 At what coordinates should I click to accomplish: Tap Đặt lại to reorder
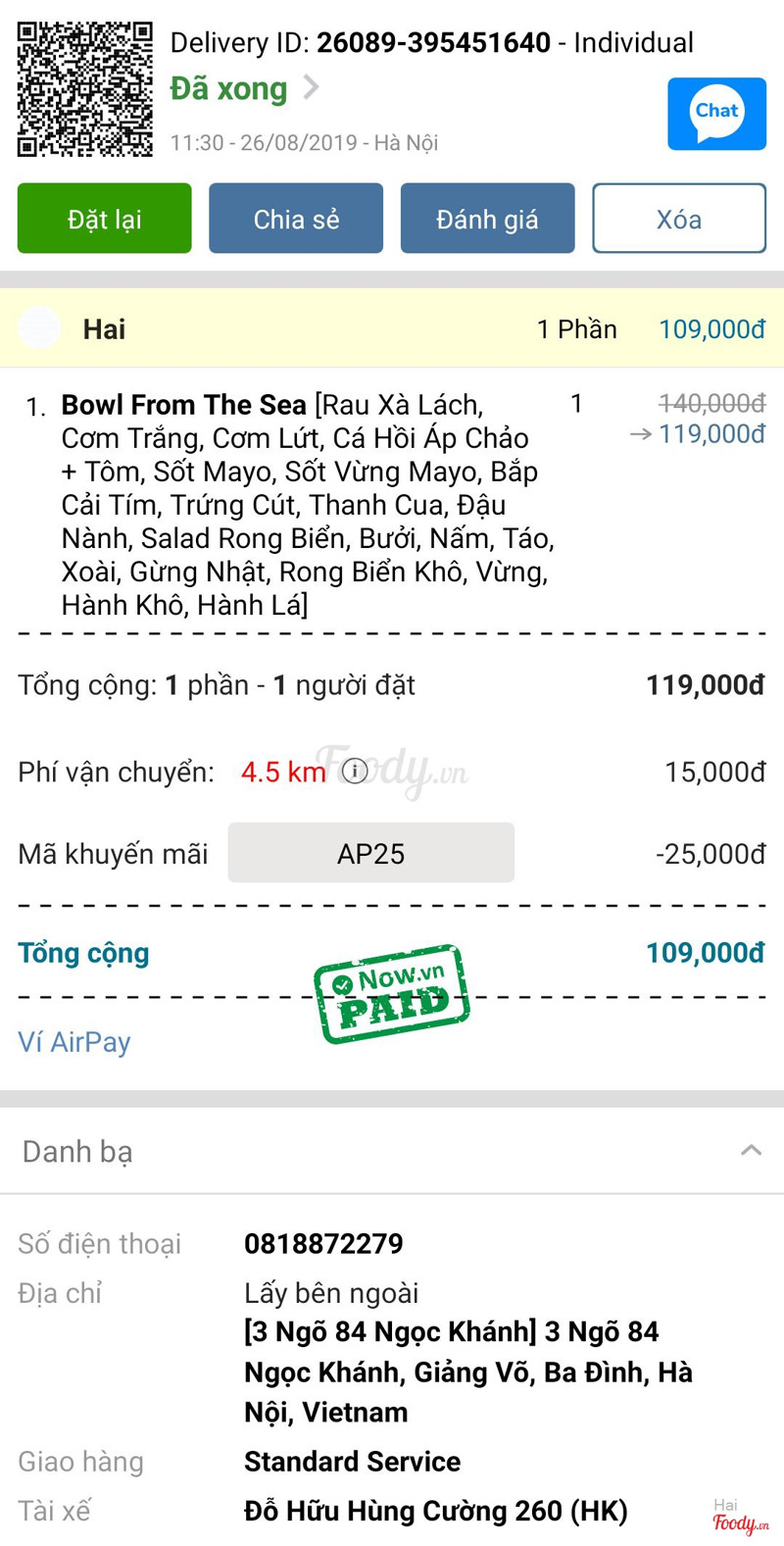[x=104, y=219]
